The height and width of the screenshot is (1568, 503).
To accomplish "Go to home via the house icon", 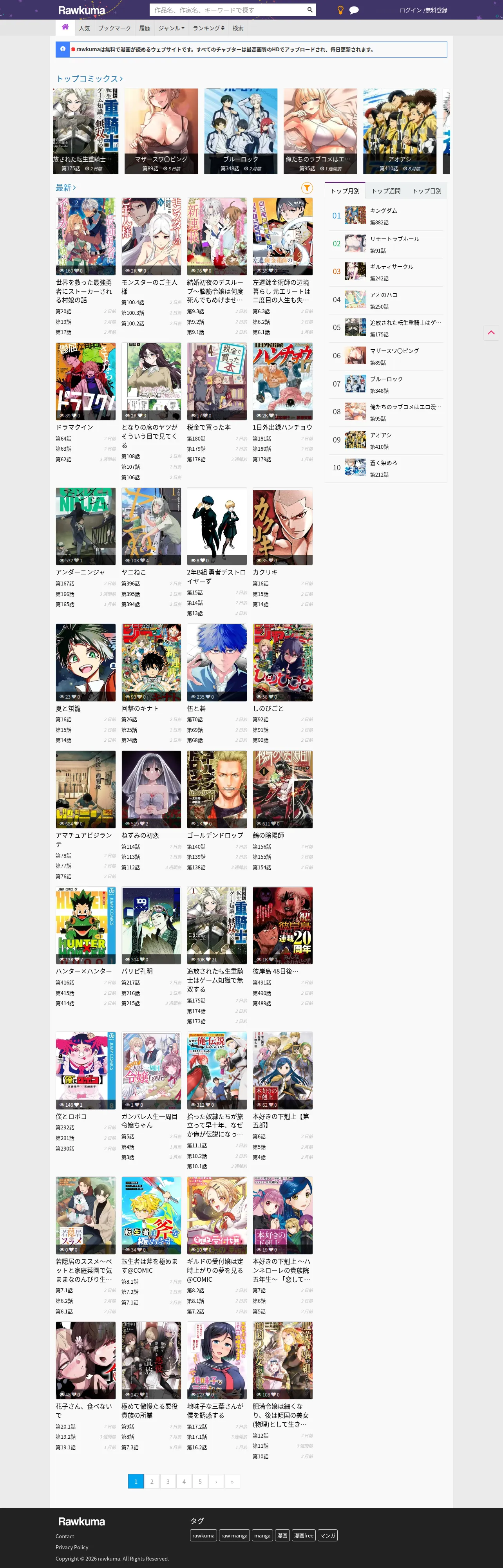I will [65, 27].
